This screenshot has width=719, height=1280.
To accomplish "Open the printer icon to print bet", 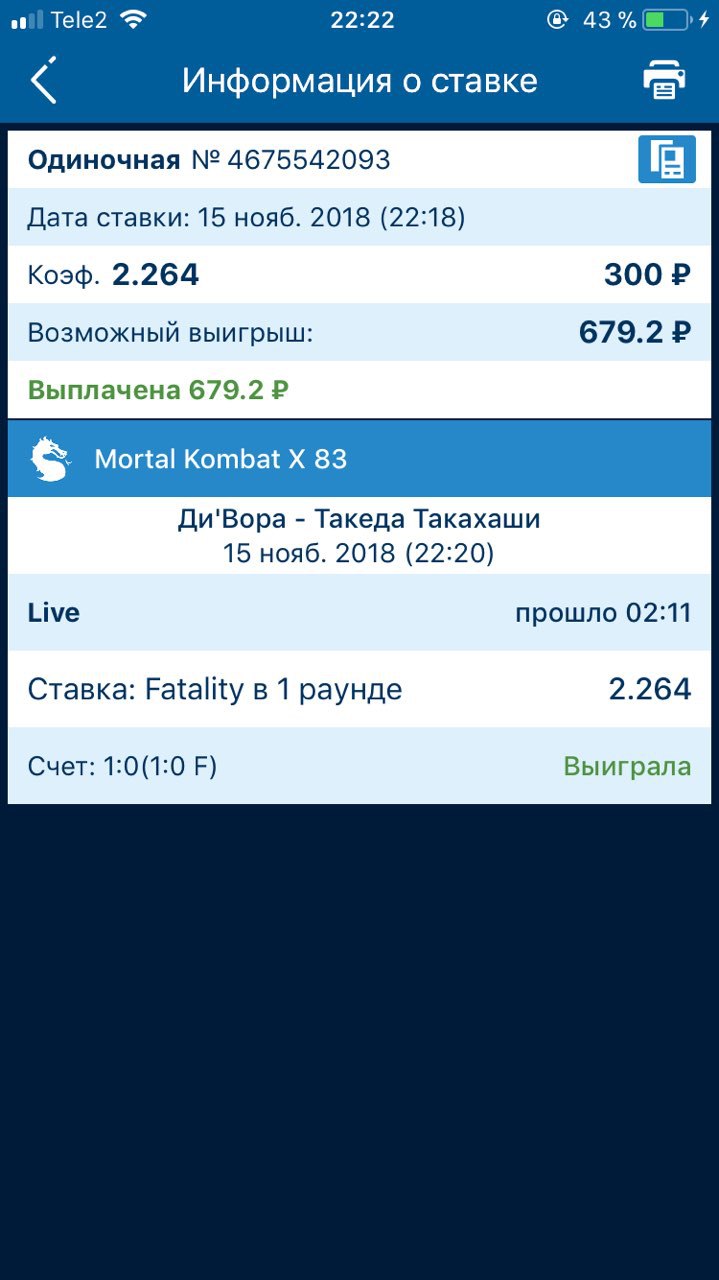I will 664,80.
